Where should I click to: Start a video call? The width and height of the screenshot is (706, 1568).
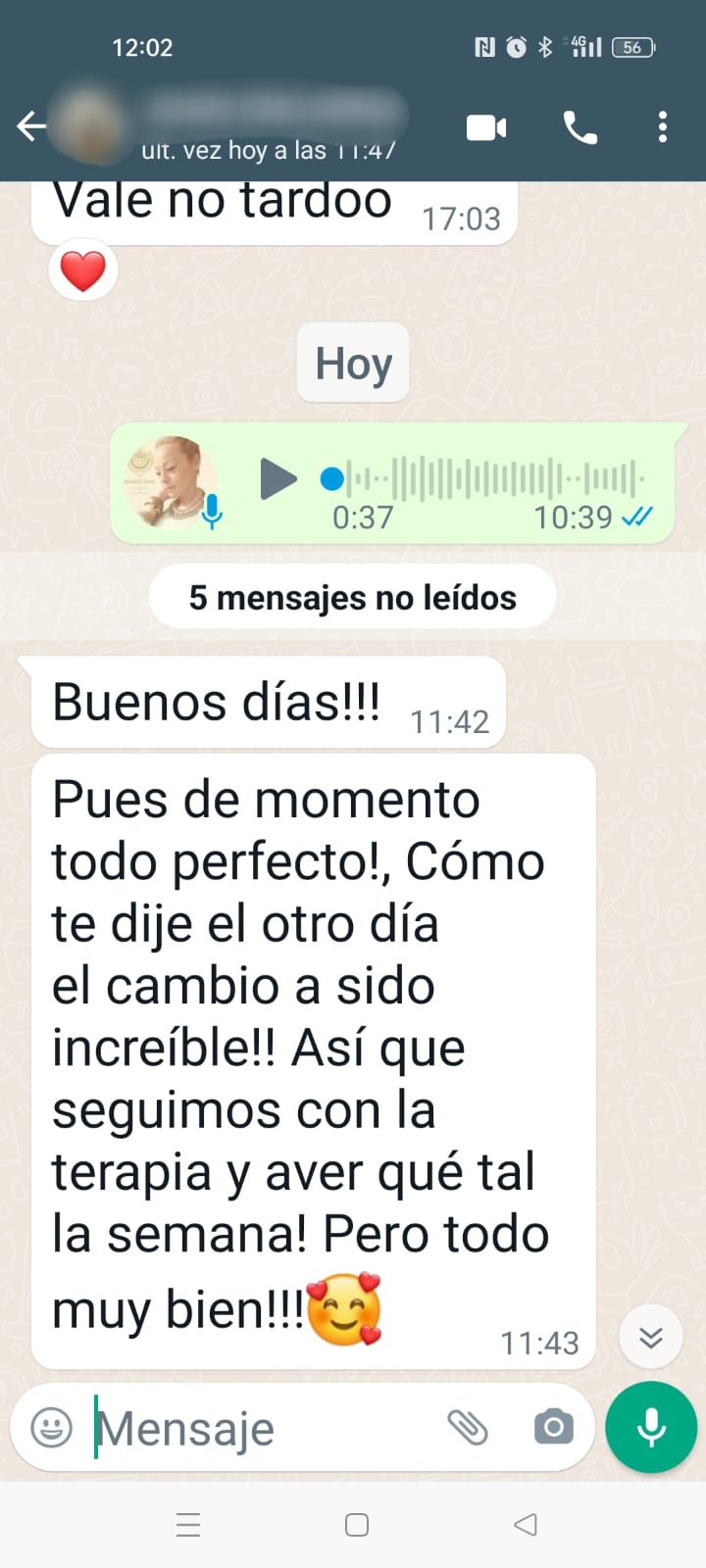486,127
